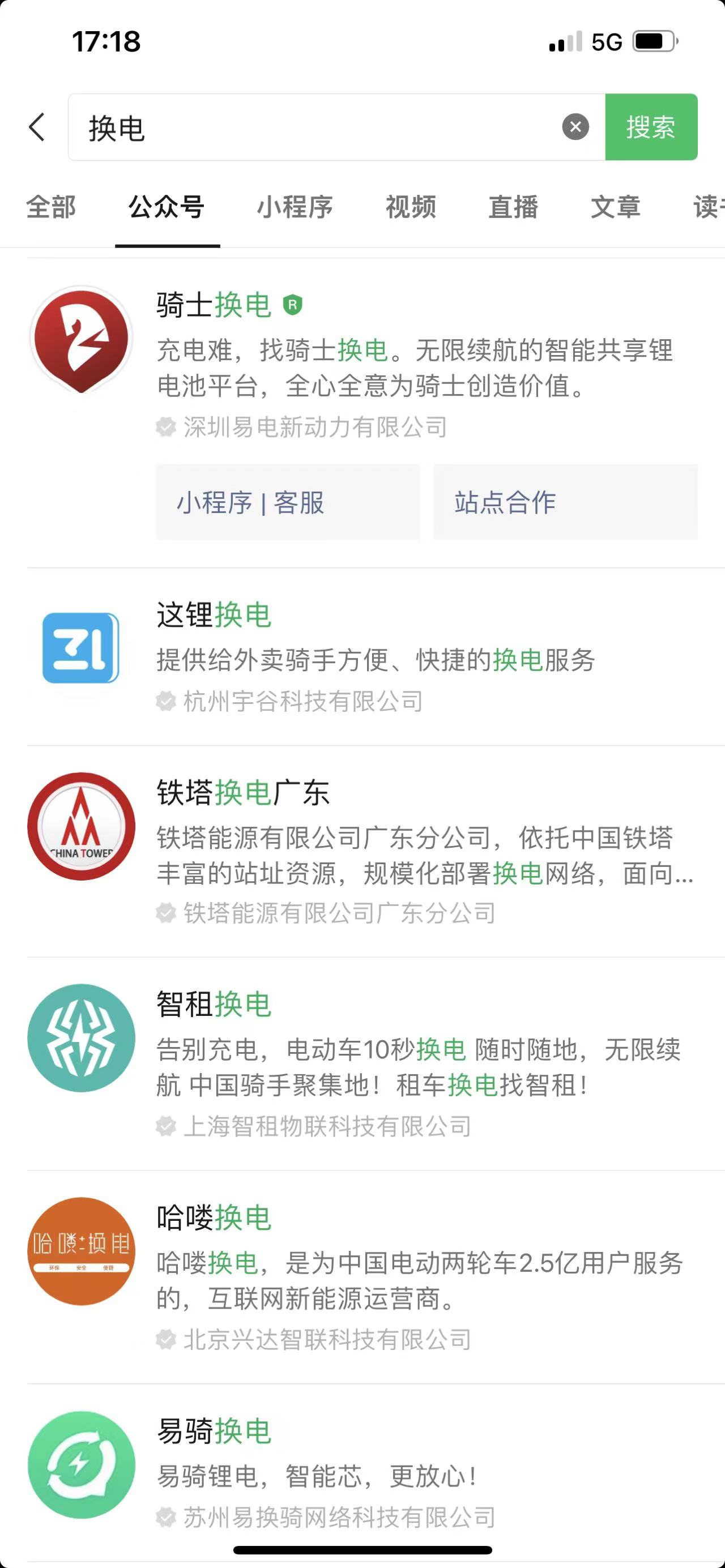Go back using the arrow icon

tap(37, 127)
